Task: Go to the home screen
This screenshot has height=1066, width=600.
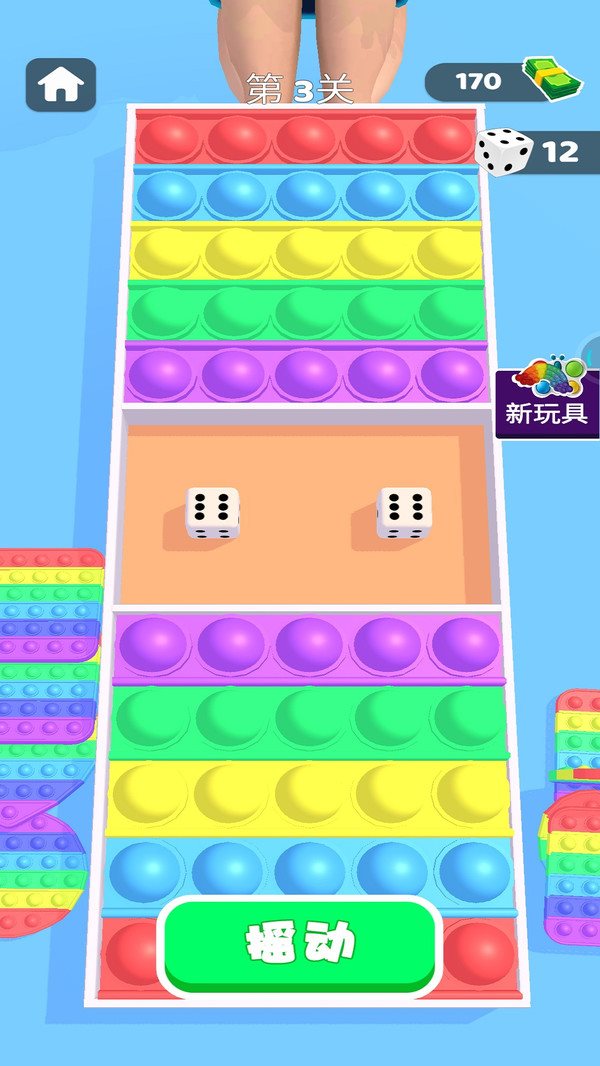Action: 61,85
